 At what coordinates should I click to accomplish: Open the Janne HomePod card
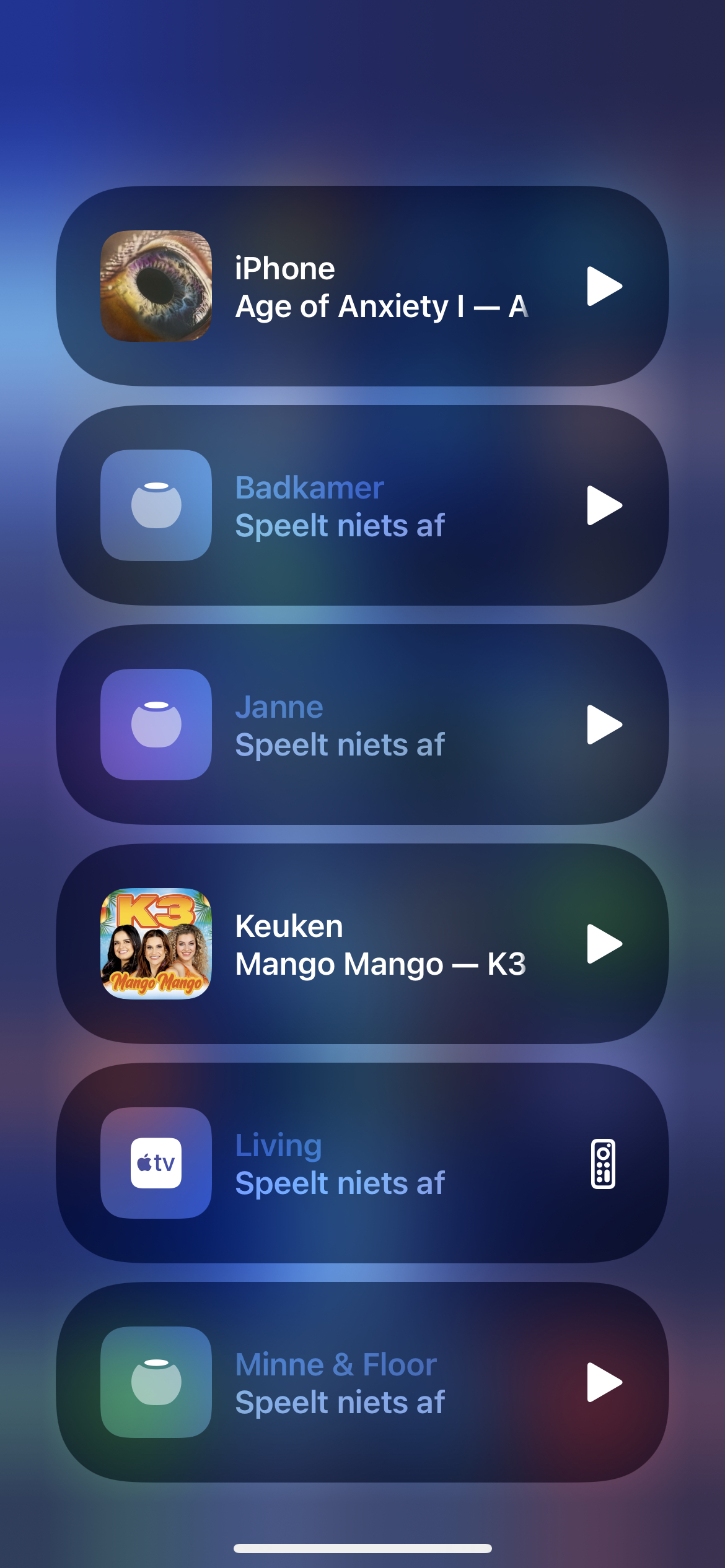point(372,726)
